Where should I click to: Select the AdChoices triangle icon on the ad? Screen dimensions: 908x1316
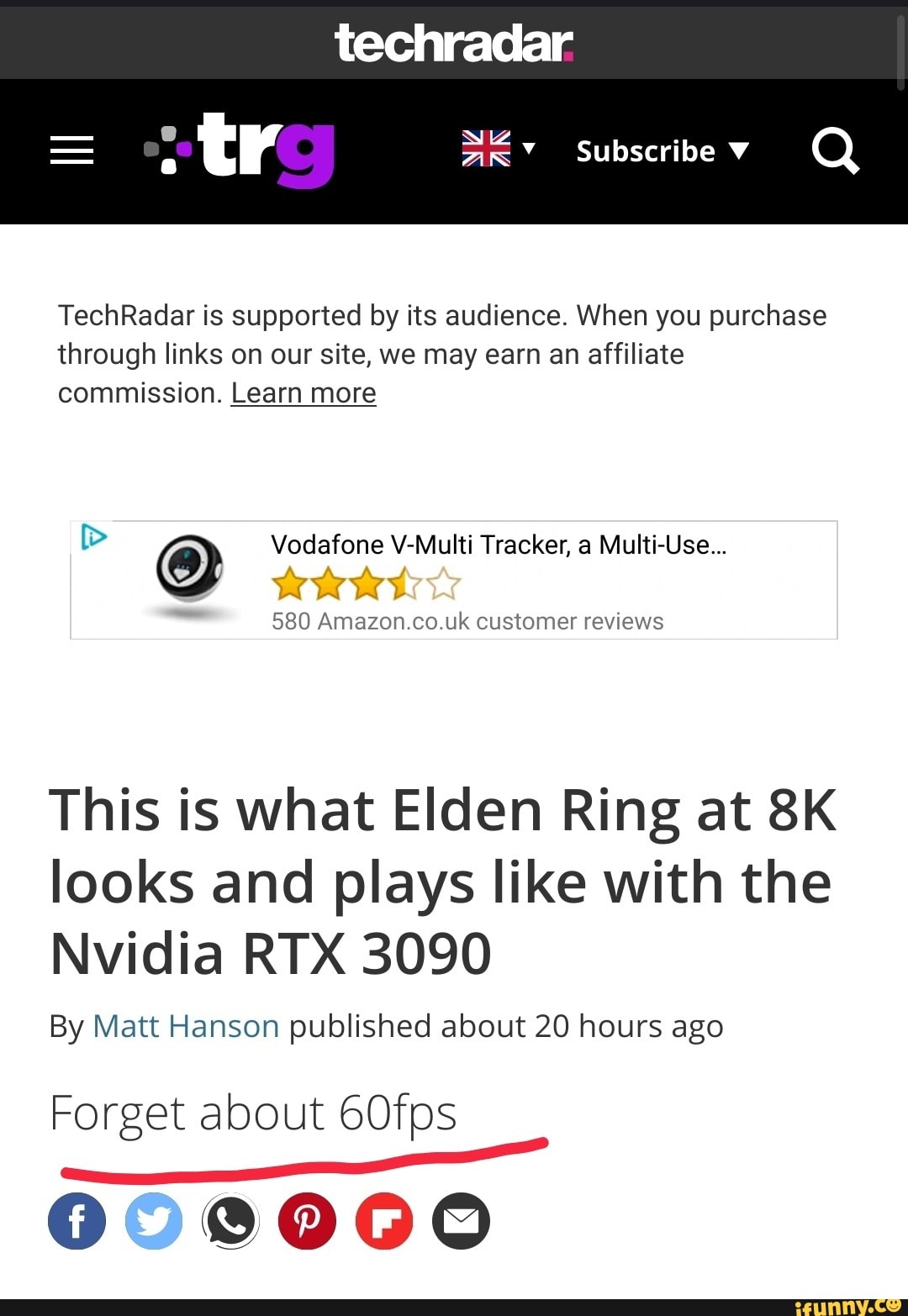[94, 536]
